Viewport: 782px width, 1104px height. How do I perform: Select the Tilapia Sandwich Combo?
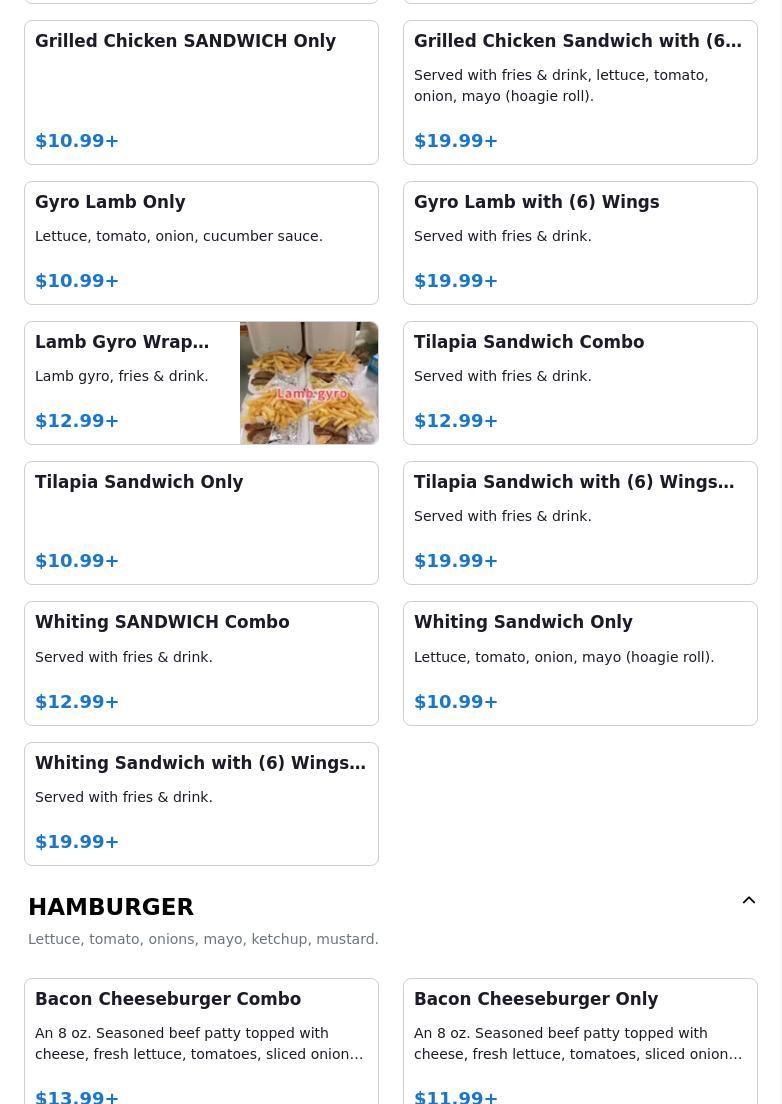point(580,382)
